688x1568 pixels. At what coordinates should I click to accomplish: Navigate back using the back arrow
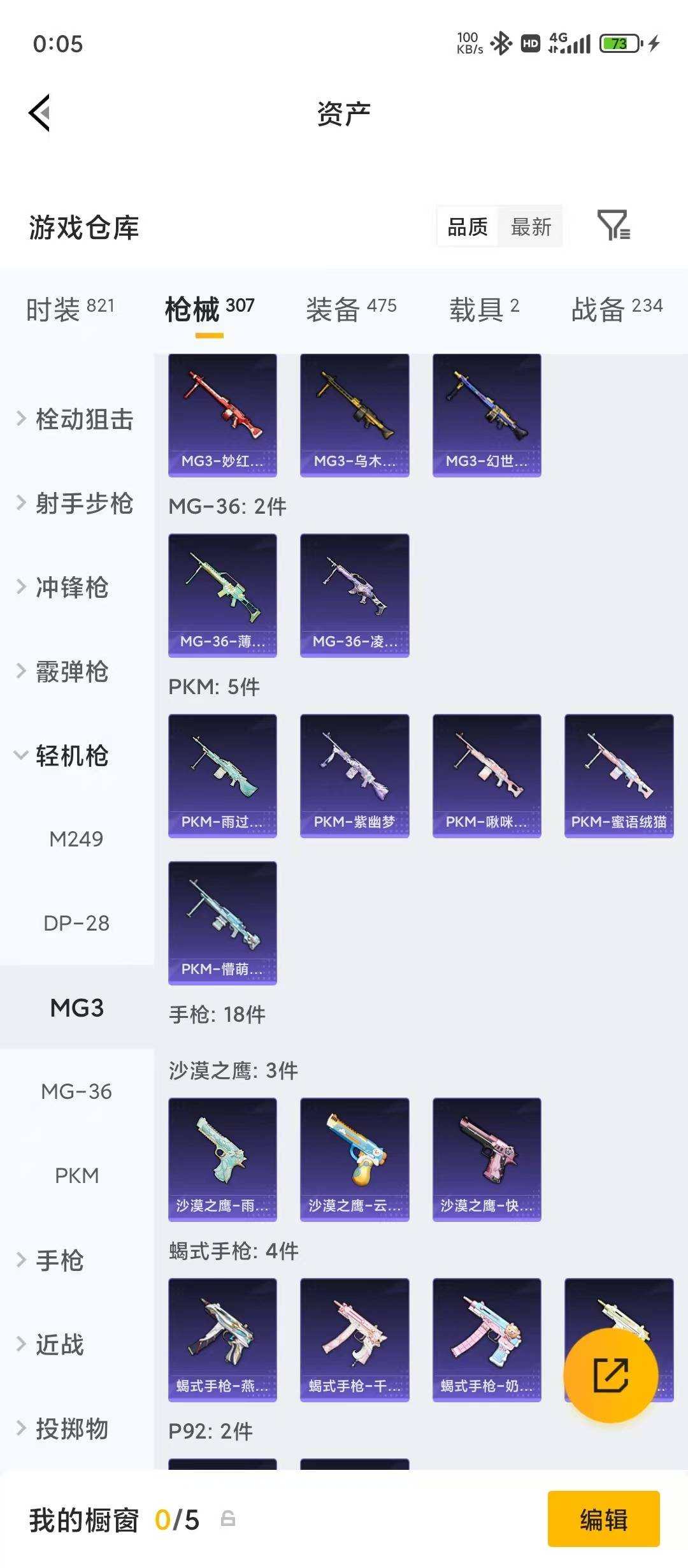click(39, 112)
